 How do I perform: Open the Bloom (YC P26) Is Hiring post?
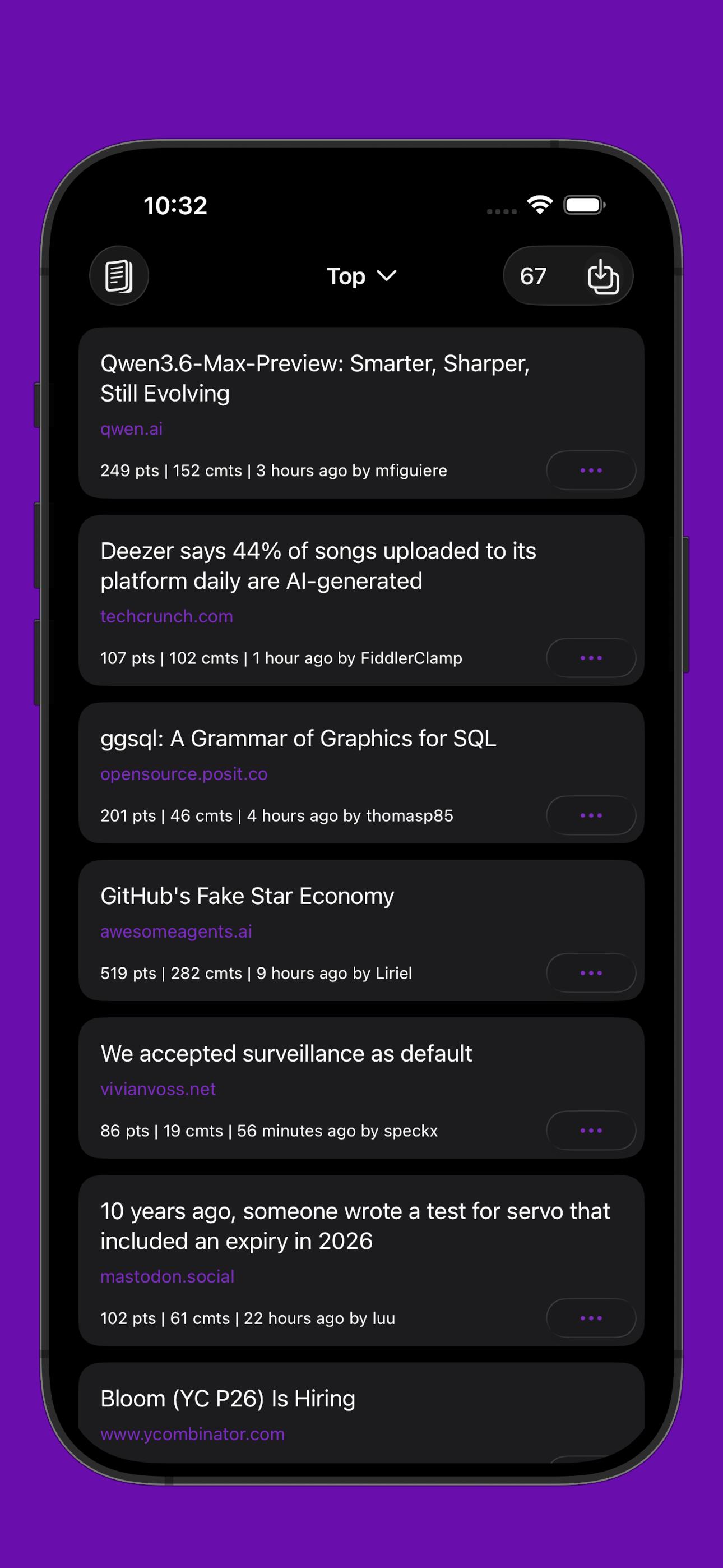[x=228, y=1399]
